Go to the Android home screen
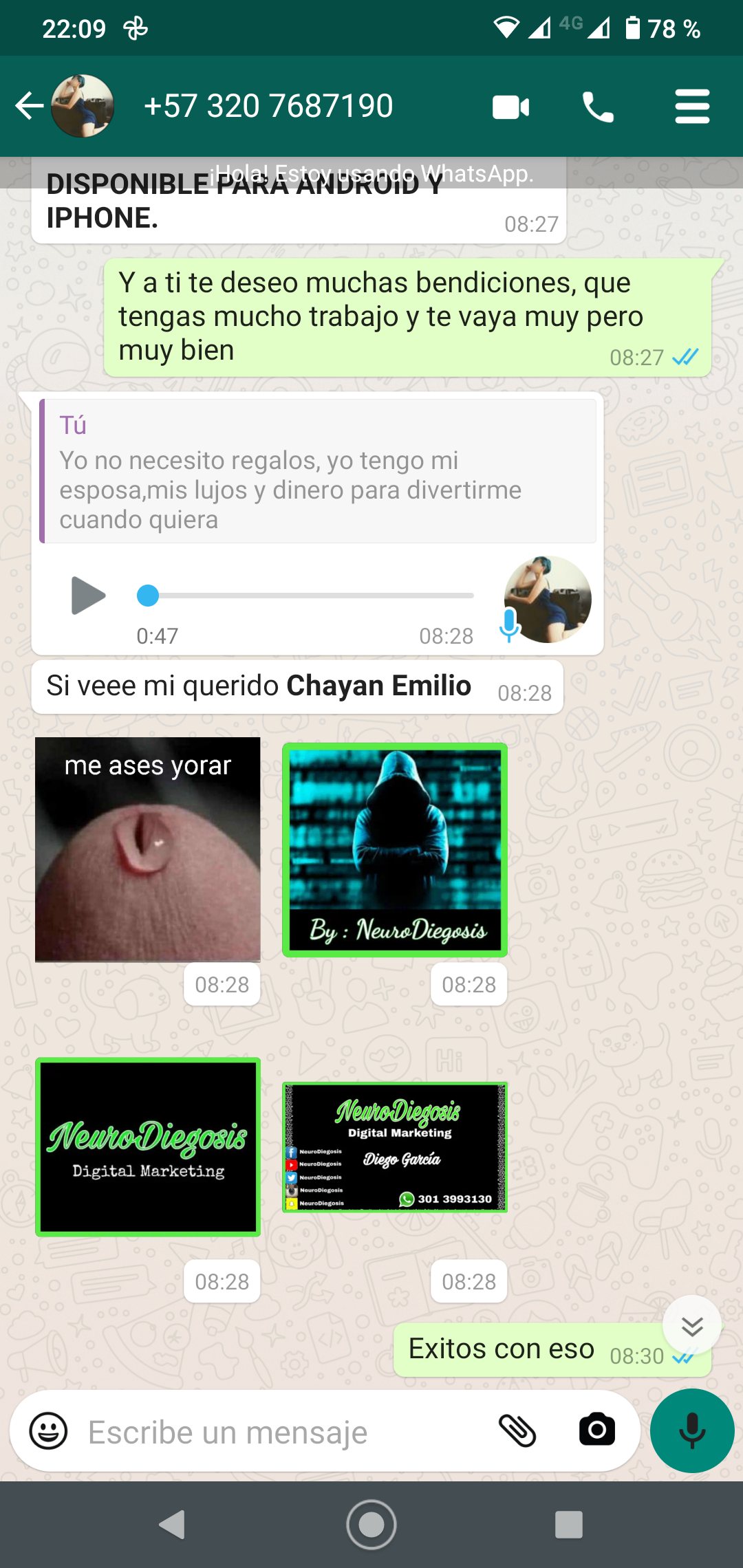Image resolution: width=743 pixels, height=1568 pixels. tap(371, 1525)
